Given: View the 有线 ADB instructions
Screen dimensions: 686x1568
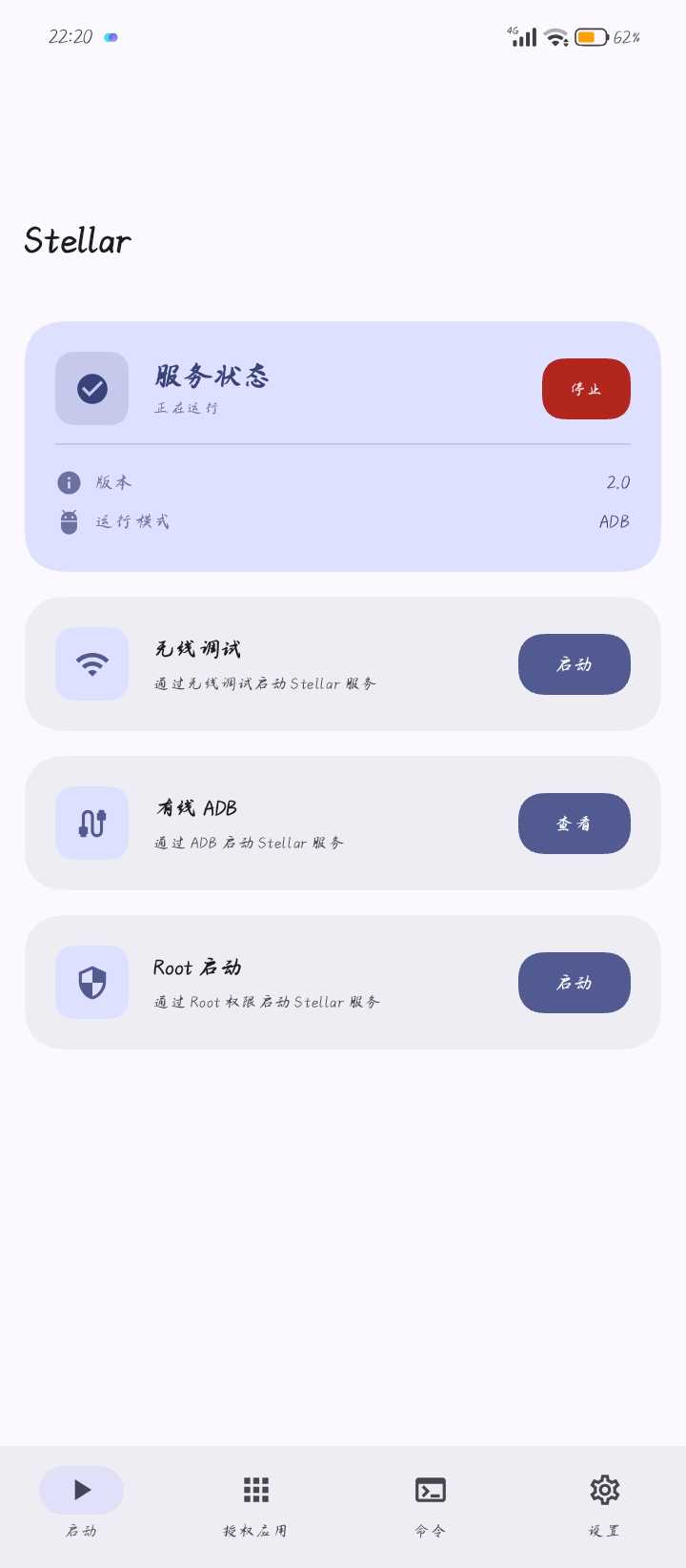Looking at the screenshot, I should click(574, 824).
